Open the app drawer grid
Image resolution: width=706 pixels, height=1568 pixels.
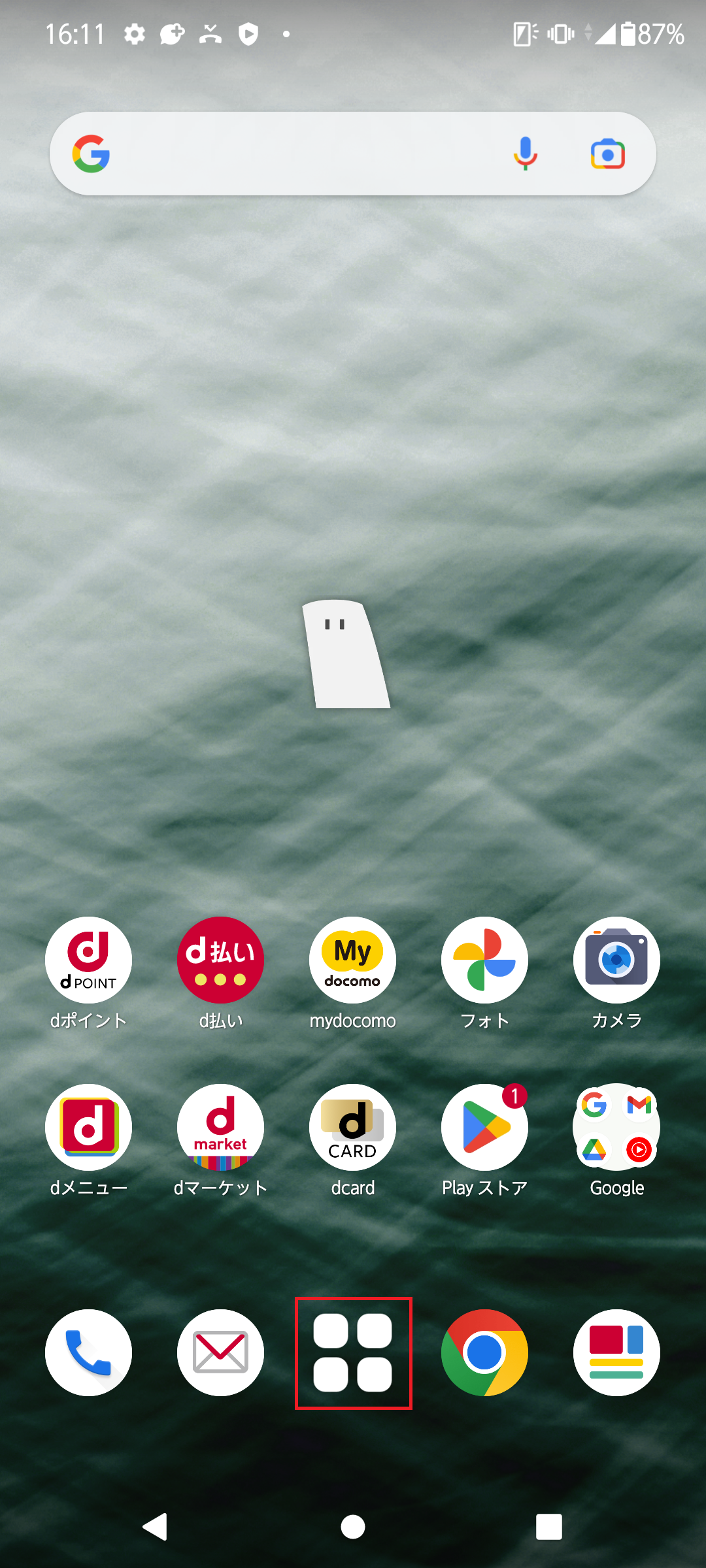click(x=353, y=1352)
